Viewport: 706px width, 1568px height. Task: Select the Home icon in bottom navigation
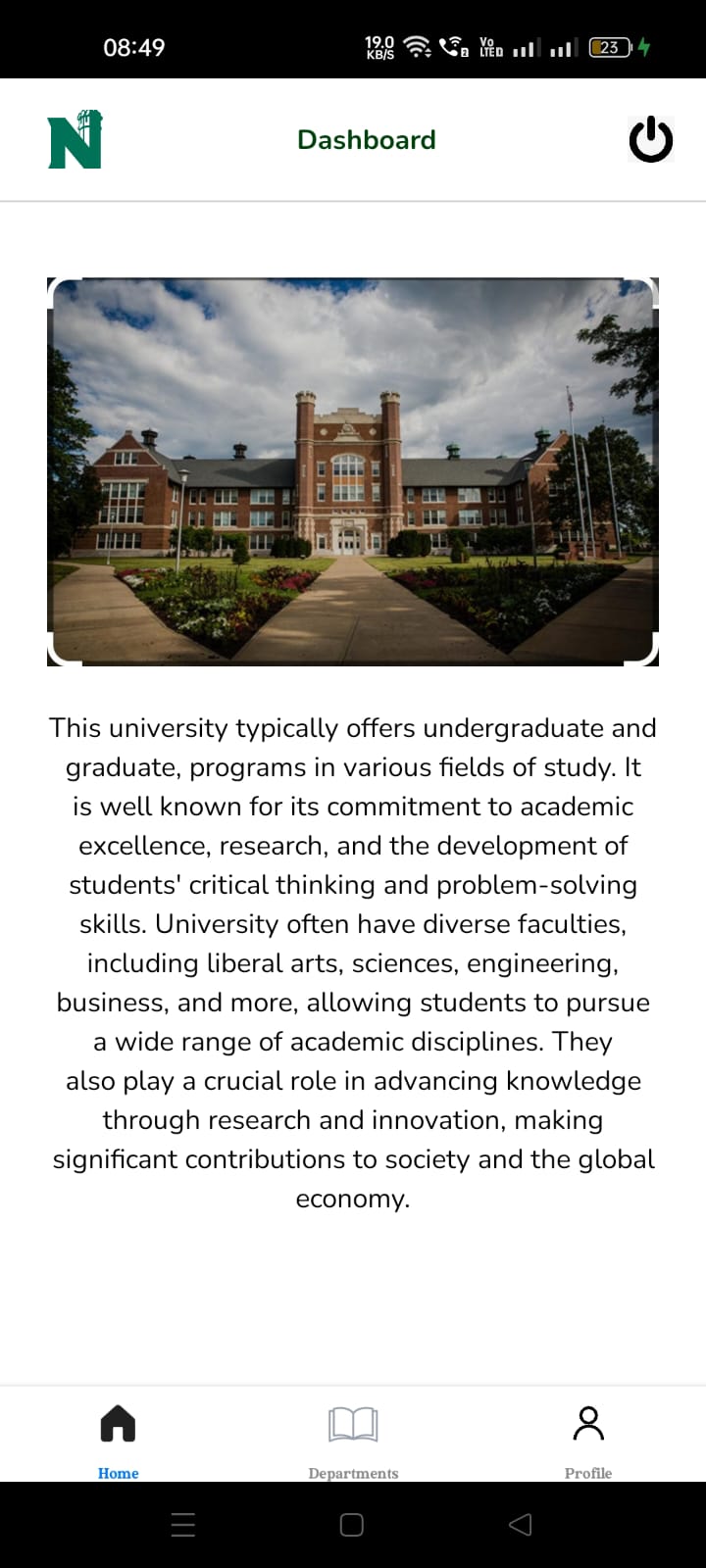tap(118, 1423)
